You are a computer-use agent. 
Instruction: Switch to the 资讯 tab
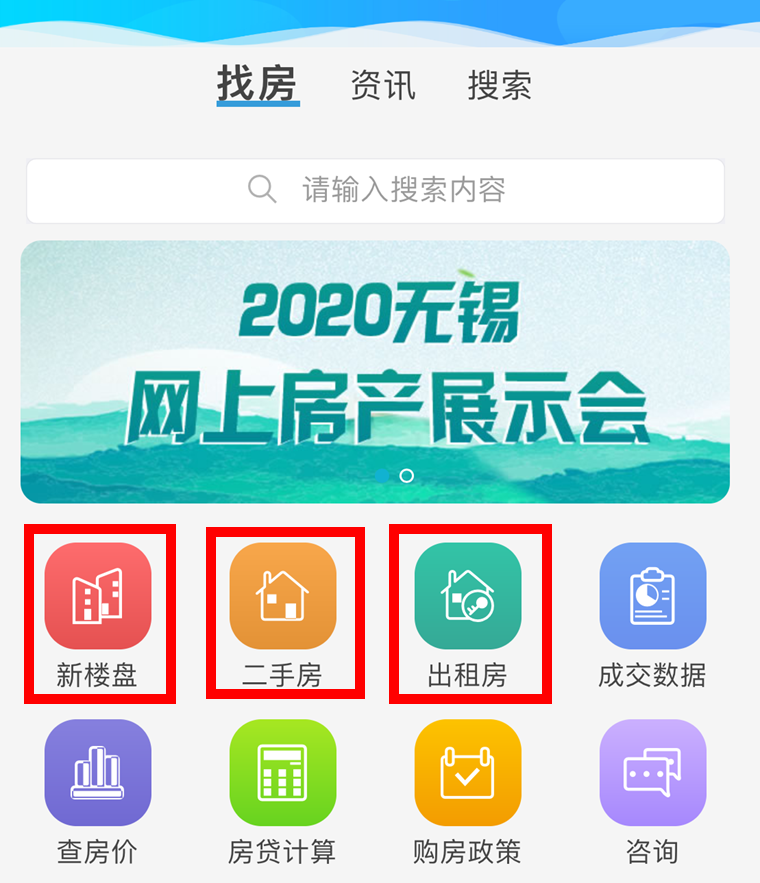pyautogui.click(x=382, y=85)
